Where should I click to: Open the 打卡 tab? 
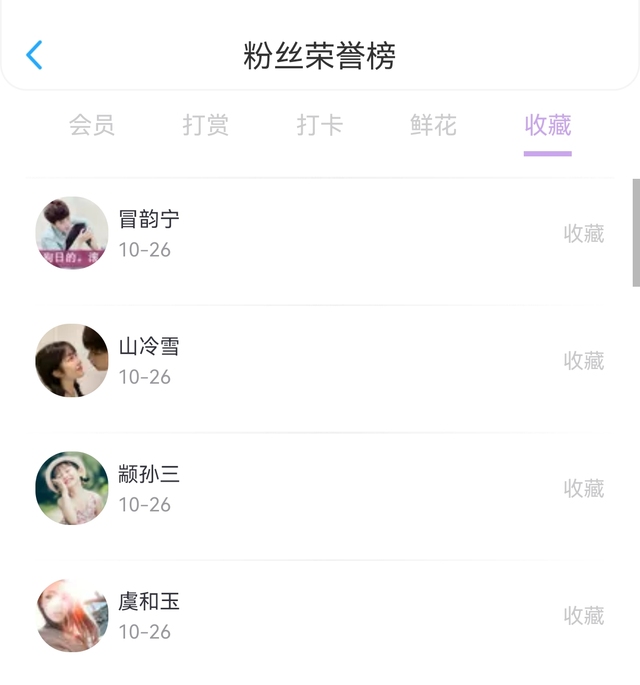pyautogui.click(x=320, y=125)
